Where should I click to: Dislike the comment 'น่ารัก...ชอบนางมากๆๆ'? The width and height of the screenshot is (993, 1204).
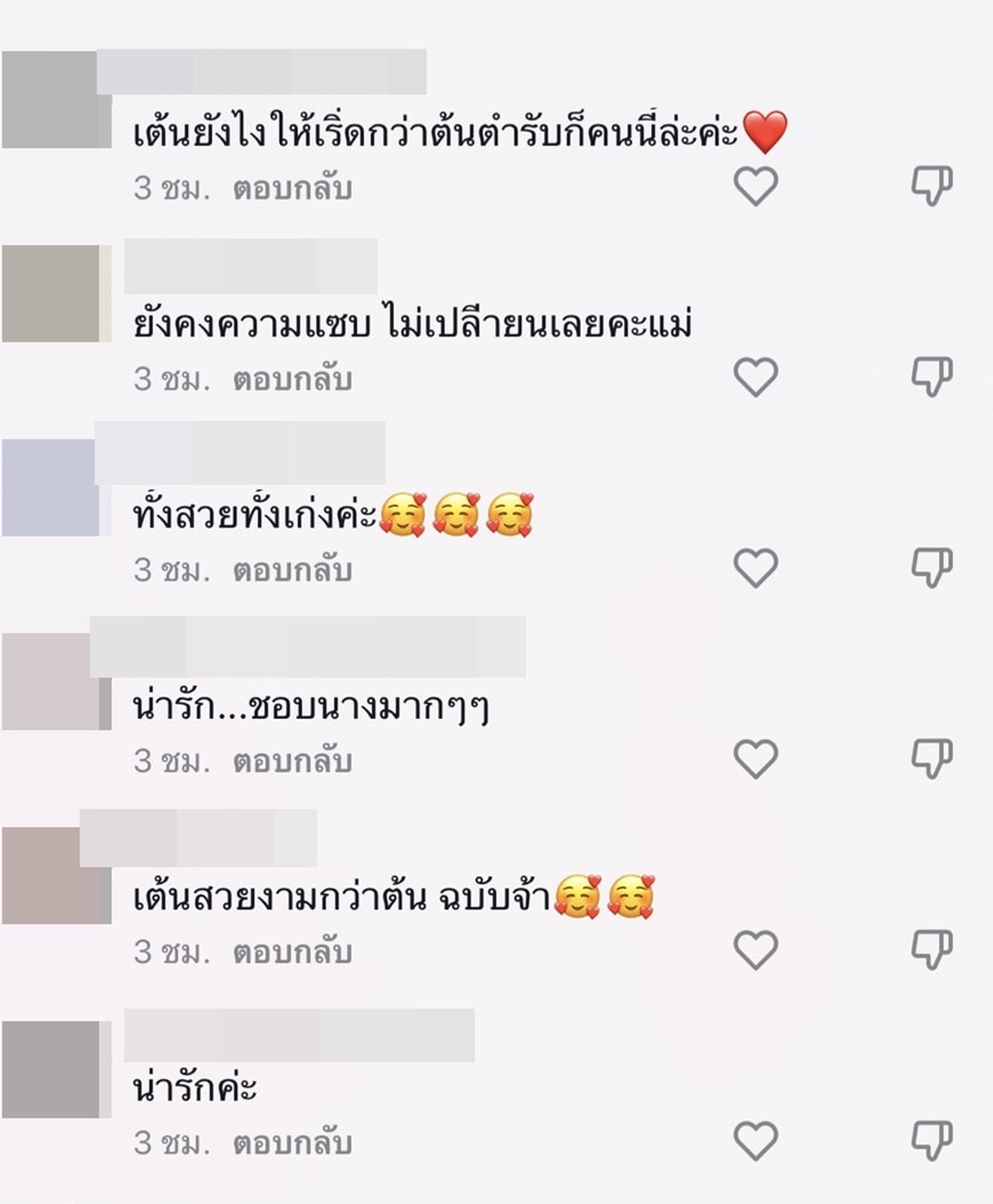[931, 759]
